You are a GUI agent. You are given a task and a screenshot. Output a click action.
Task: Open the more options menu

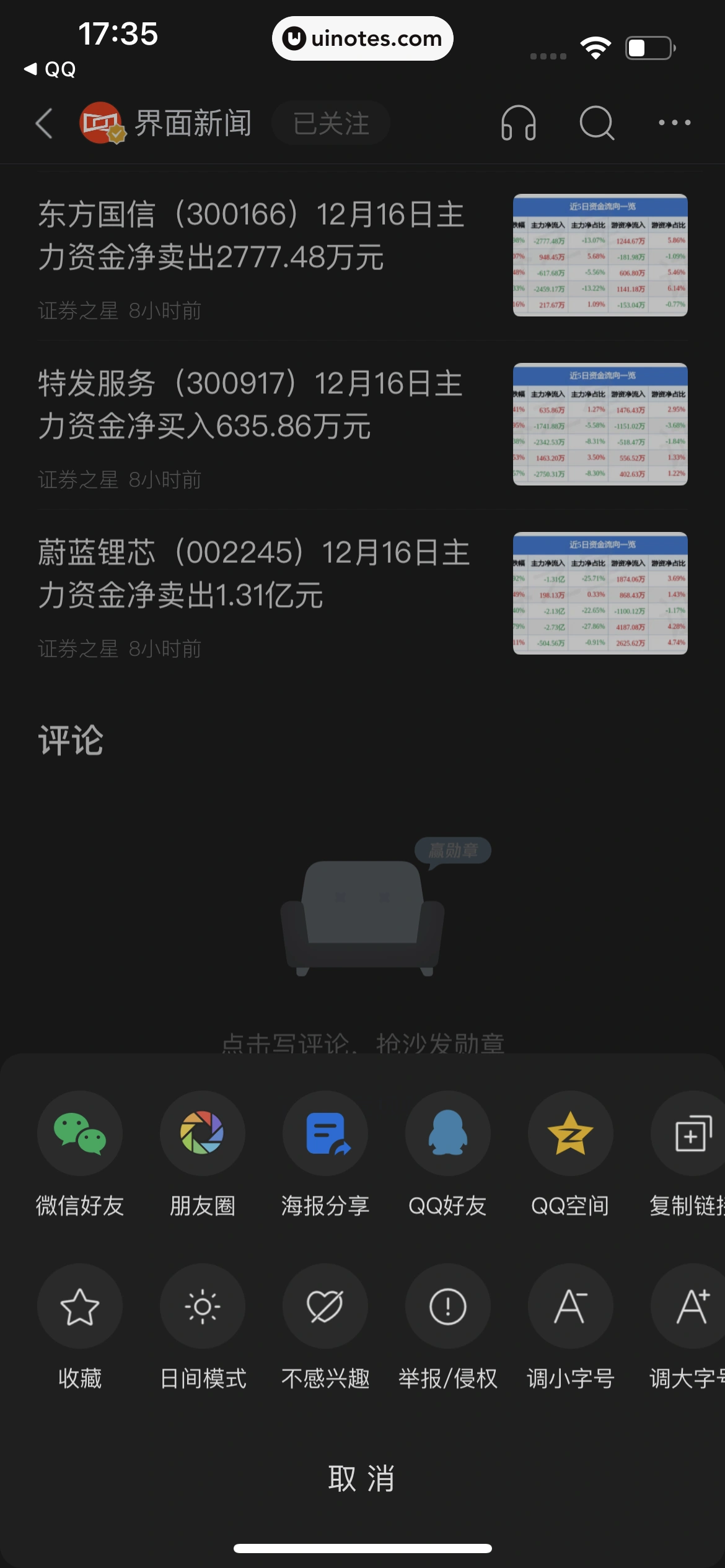(675, 123)
